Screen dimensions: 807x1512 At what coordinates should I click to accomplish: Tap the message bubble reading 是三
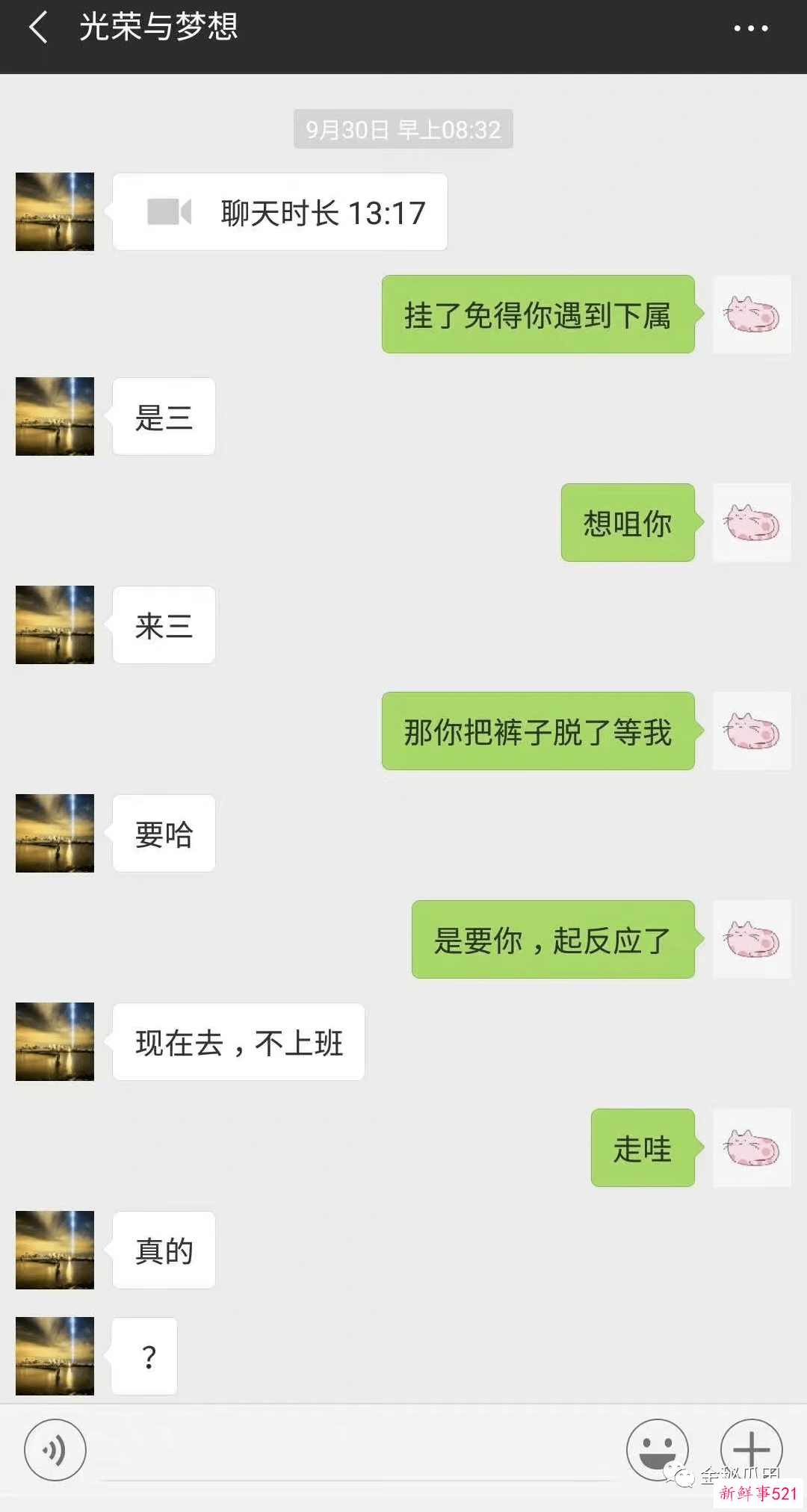tap(164, 416)
